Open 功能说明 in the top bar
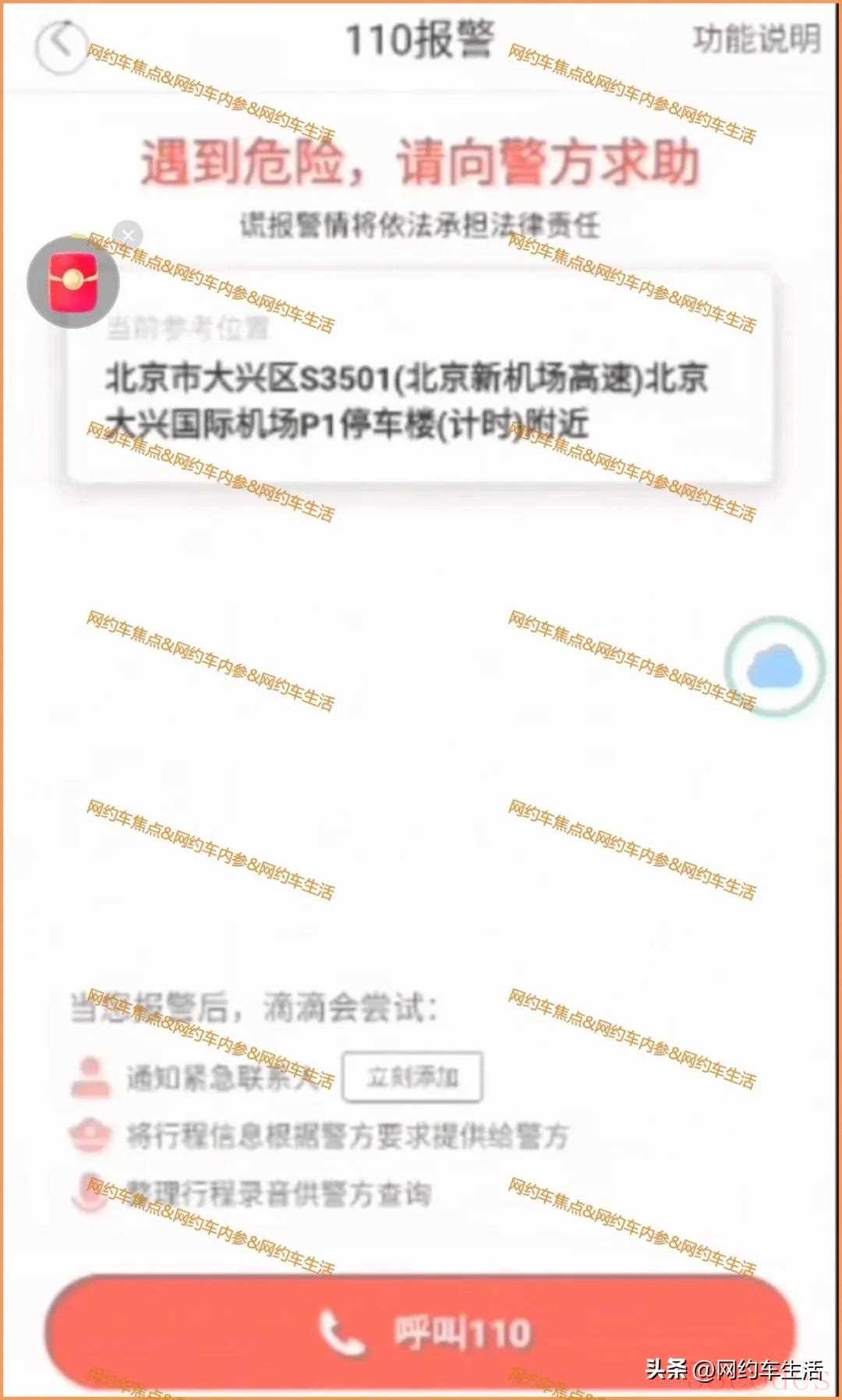Viewport: 842px width, 1400px height. click(756, 39)
